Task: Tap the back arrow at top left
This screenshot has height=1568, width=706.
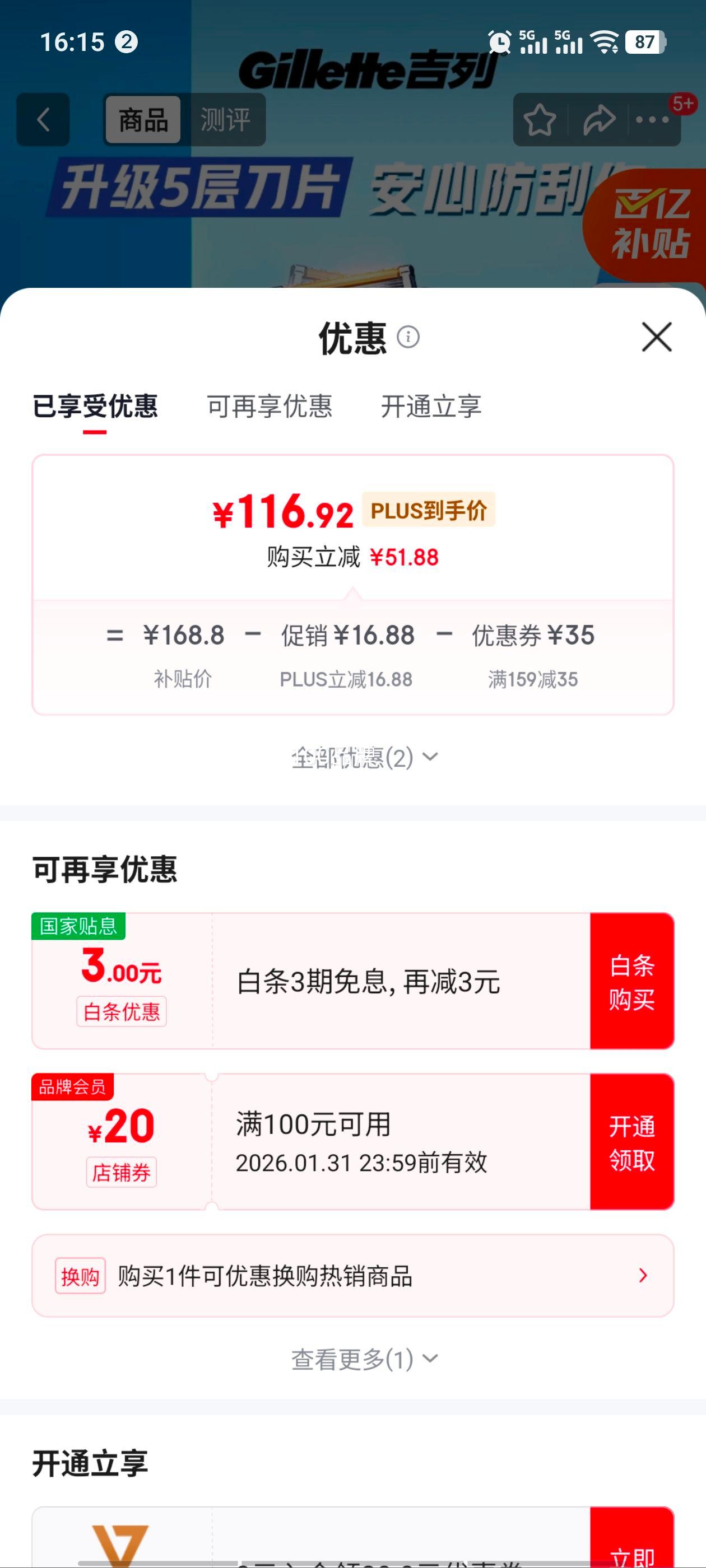Action: click(43, 119)
